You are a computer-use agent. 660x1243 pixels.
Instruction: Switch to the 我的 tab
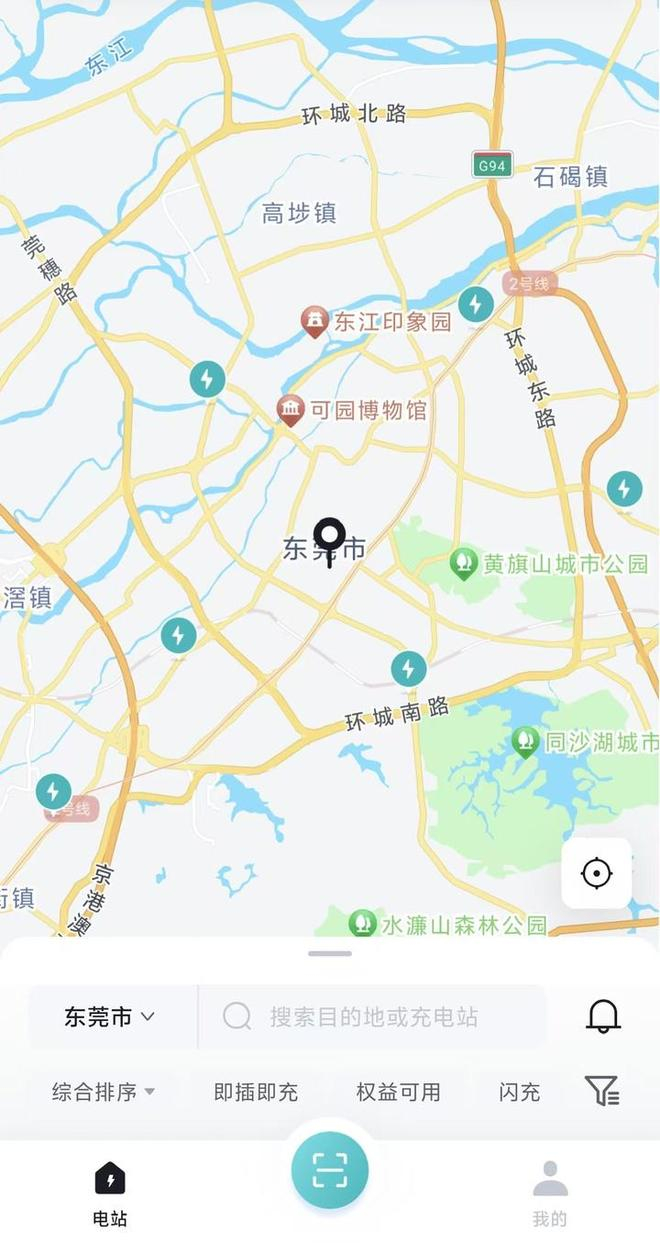point(549,1192)
